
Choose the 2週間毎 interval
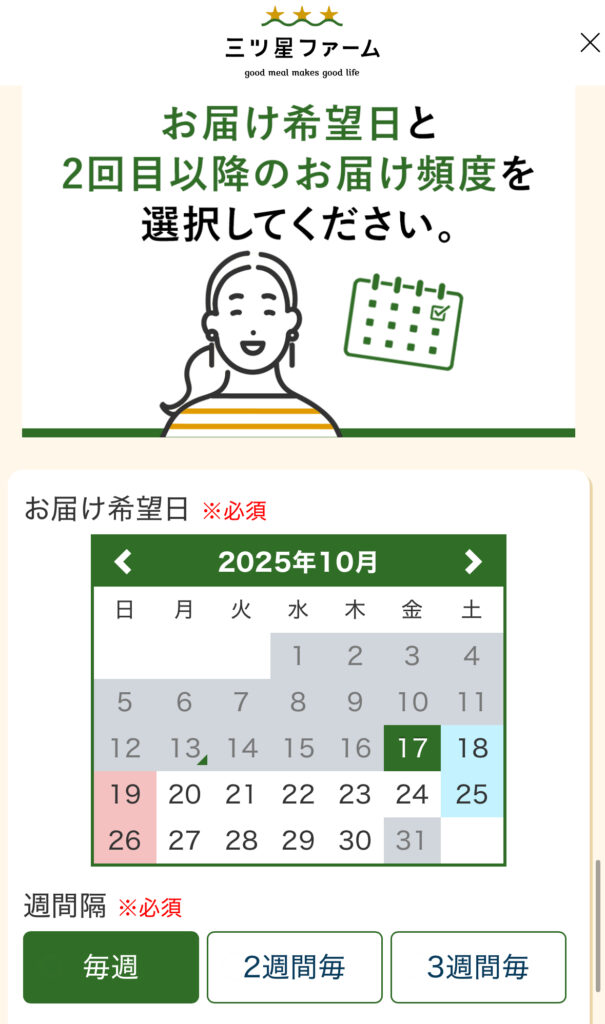pos(294,967)
